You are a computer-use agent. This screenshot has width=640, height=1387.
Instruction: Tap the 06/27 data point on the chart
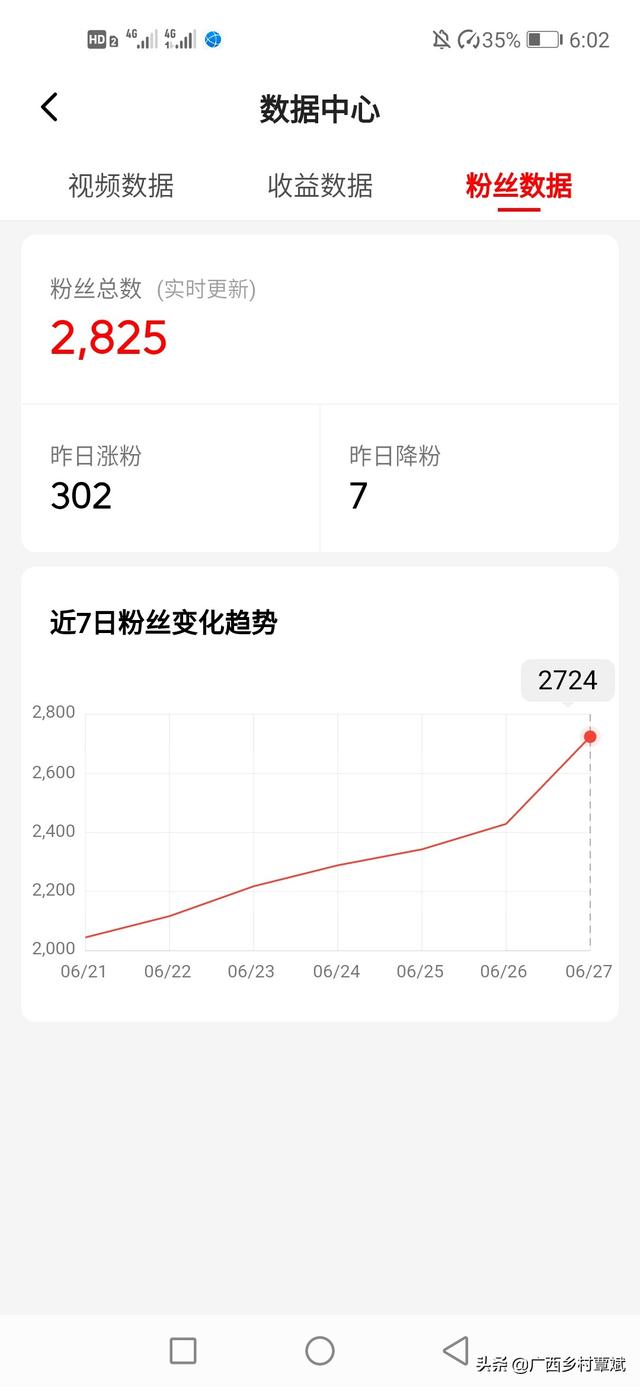(x=590, y=737)
